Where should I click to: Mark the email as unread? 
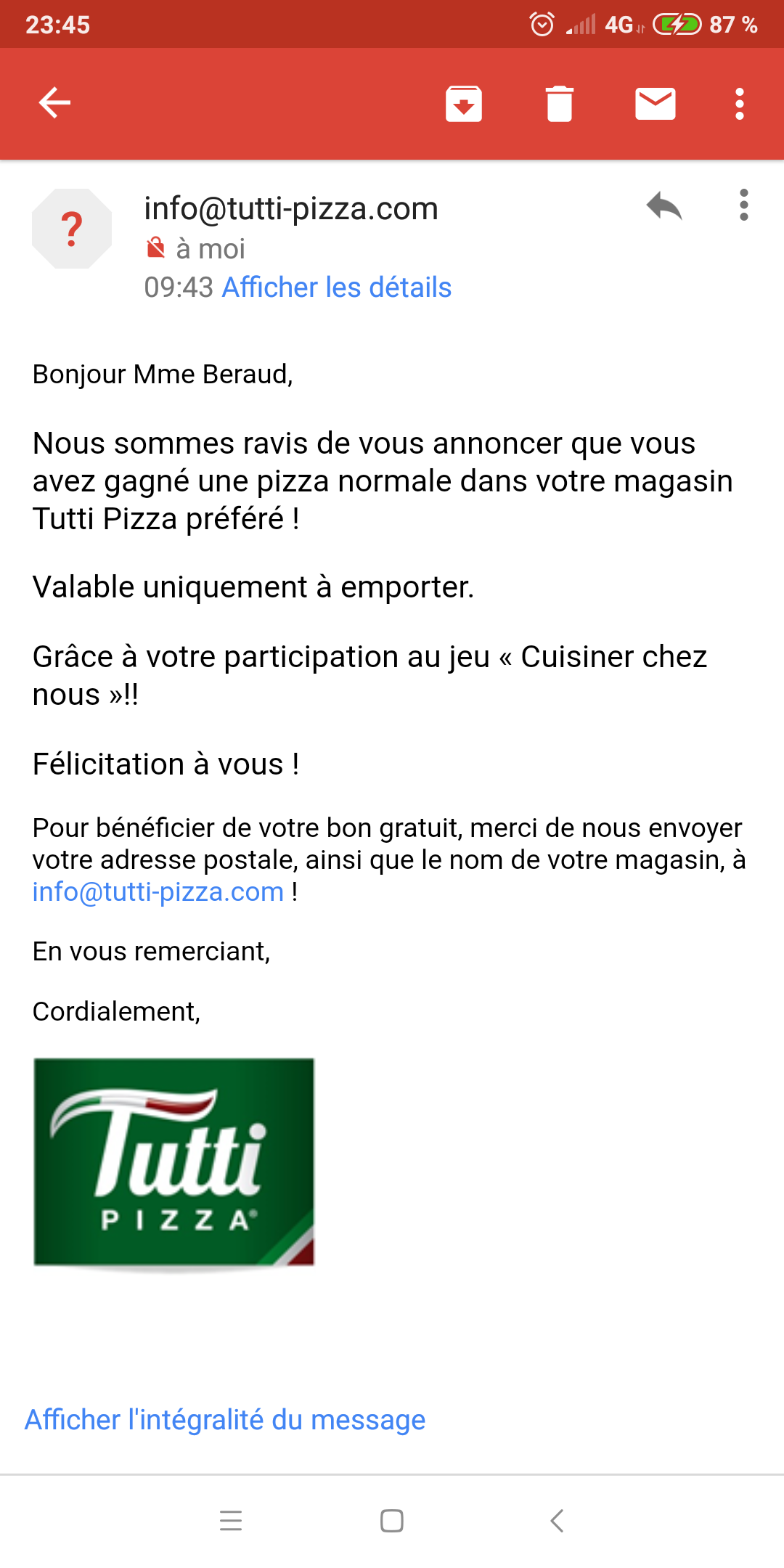coord(656,104)
